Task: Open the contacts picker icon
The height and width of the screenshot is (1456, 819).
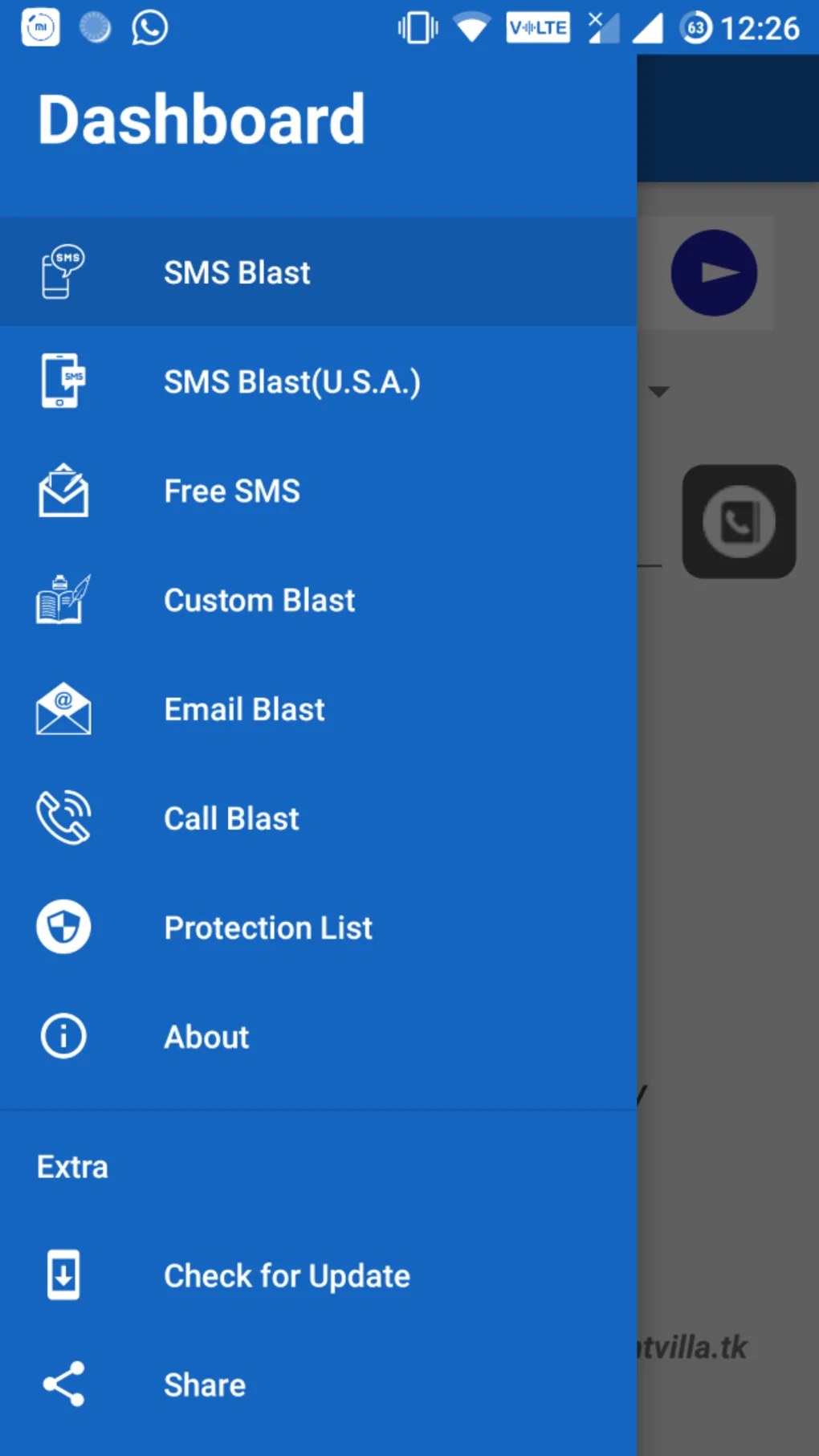Action: [739, 522]
